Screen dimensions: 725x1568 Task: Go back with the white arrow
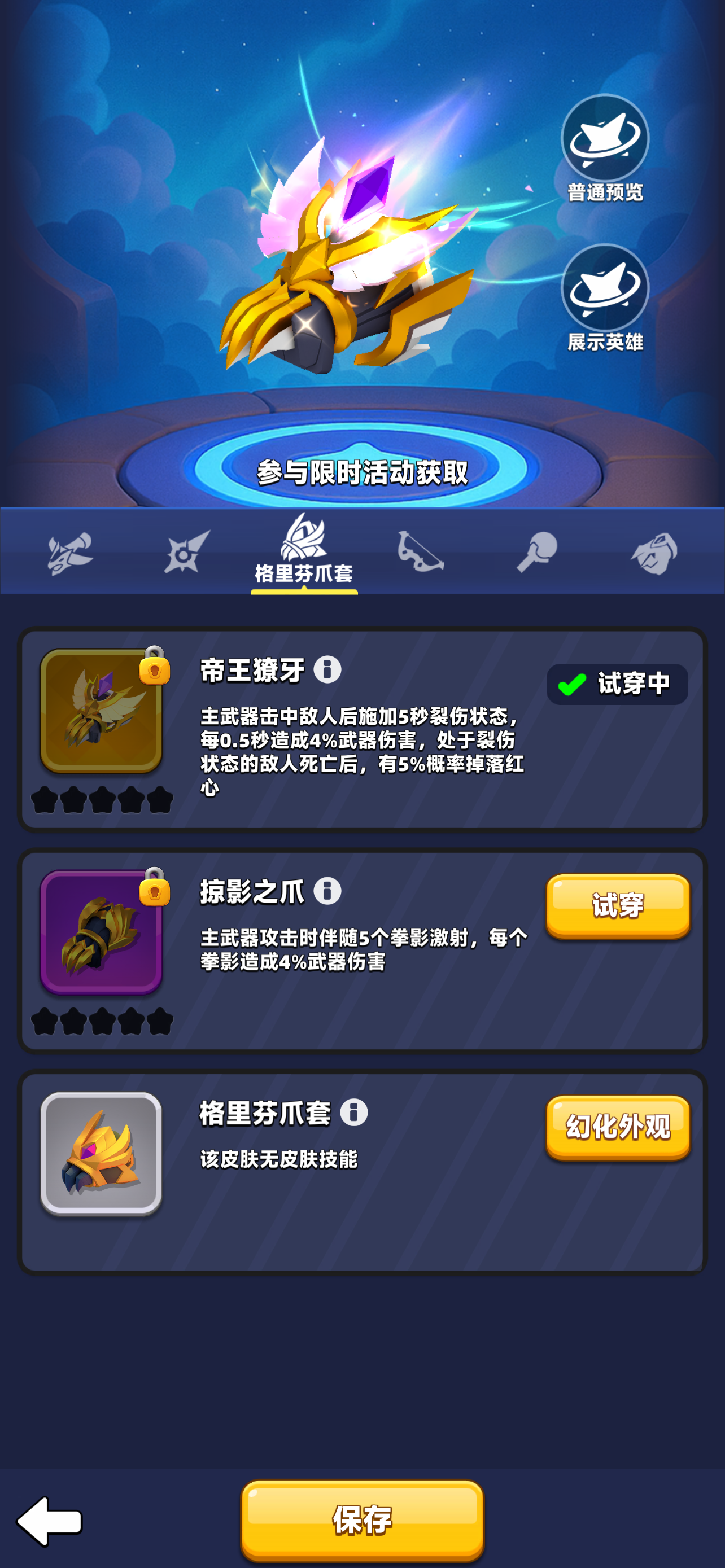[49, 1521]
